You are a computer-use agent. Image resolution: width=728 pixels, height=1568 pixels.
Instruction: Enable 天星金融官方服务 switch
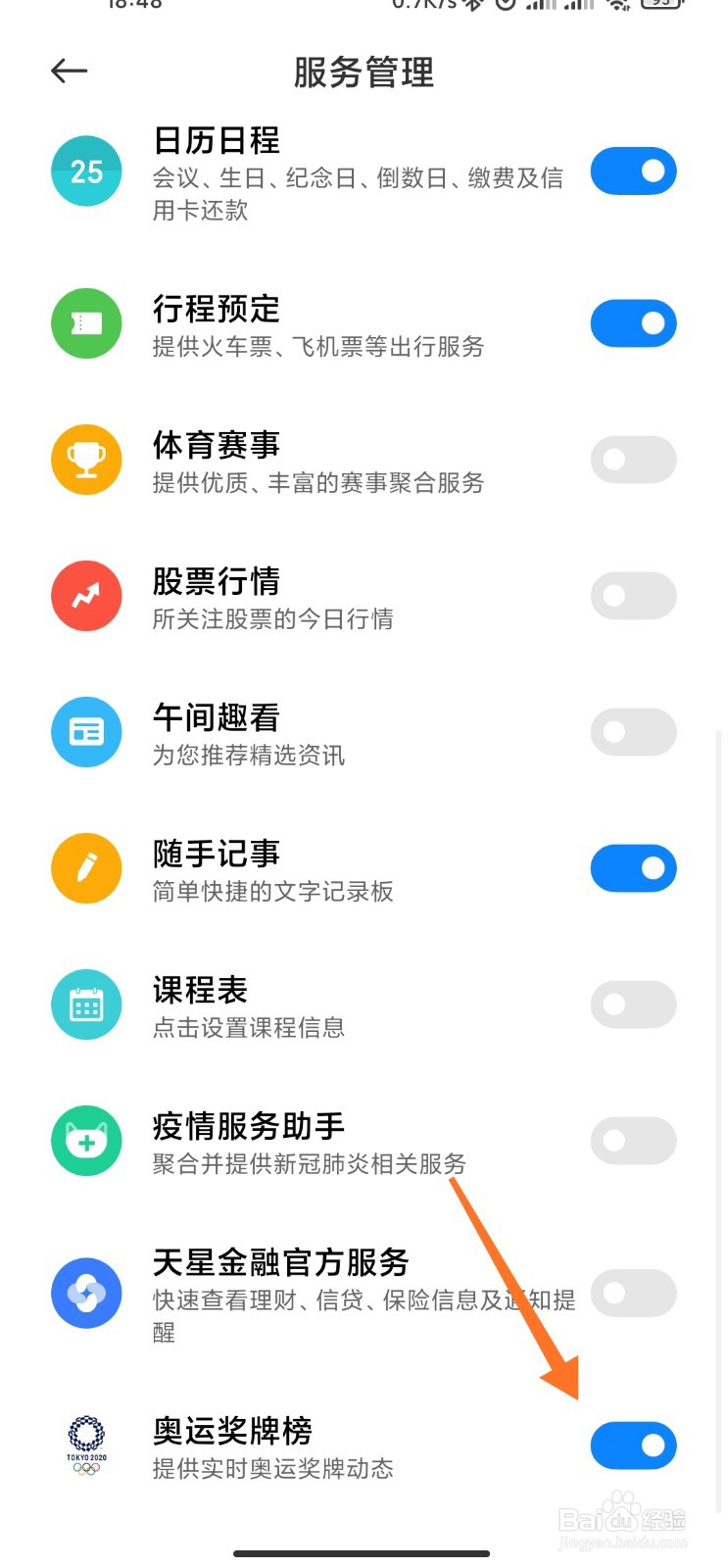click(633, 1293)
